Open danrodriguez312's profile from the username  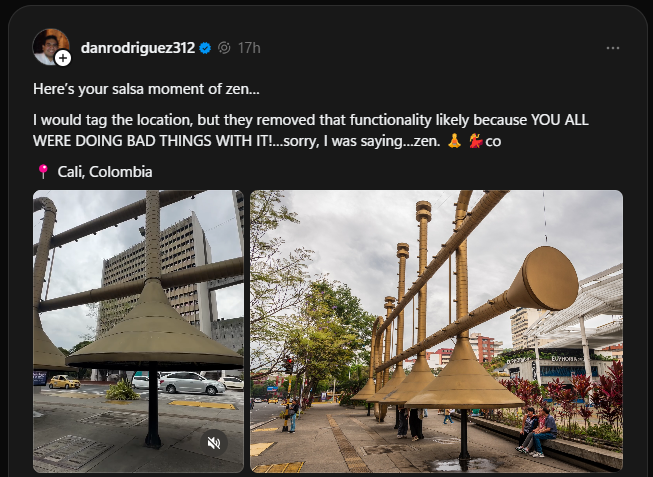pyautogui.click(x=138, y=47)
